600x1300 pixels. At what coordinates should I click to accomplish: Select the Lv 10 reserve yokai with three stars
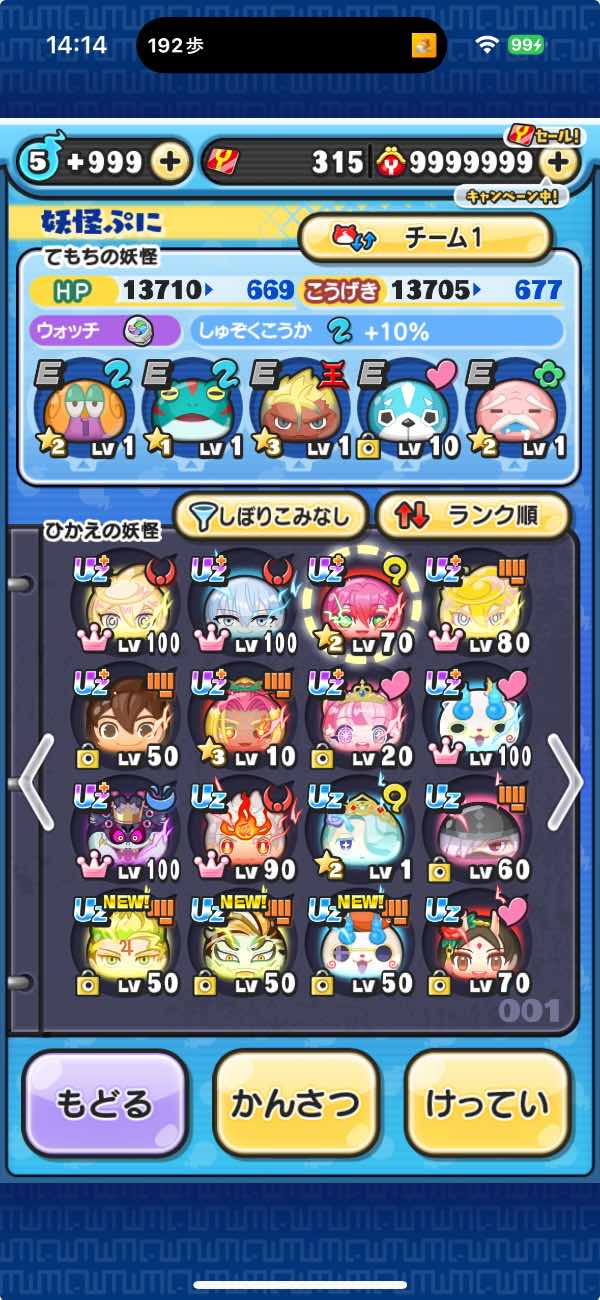(x=242, y=717)
